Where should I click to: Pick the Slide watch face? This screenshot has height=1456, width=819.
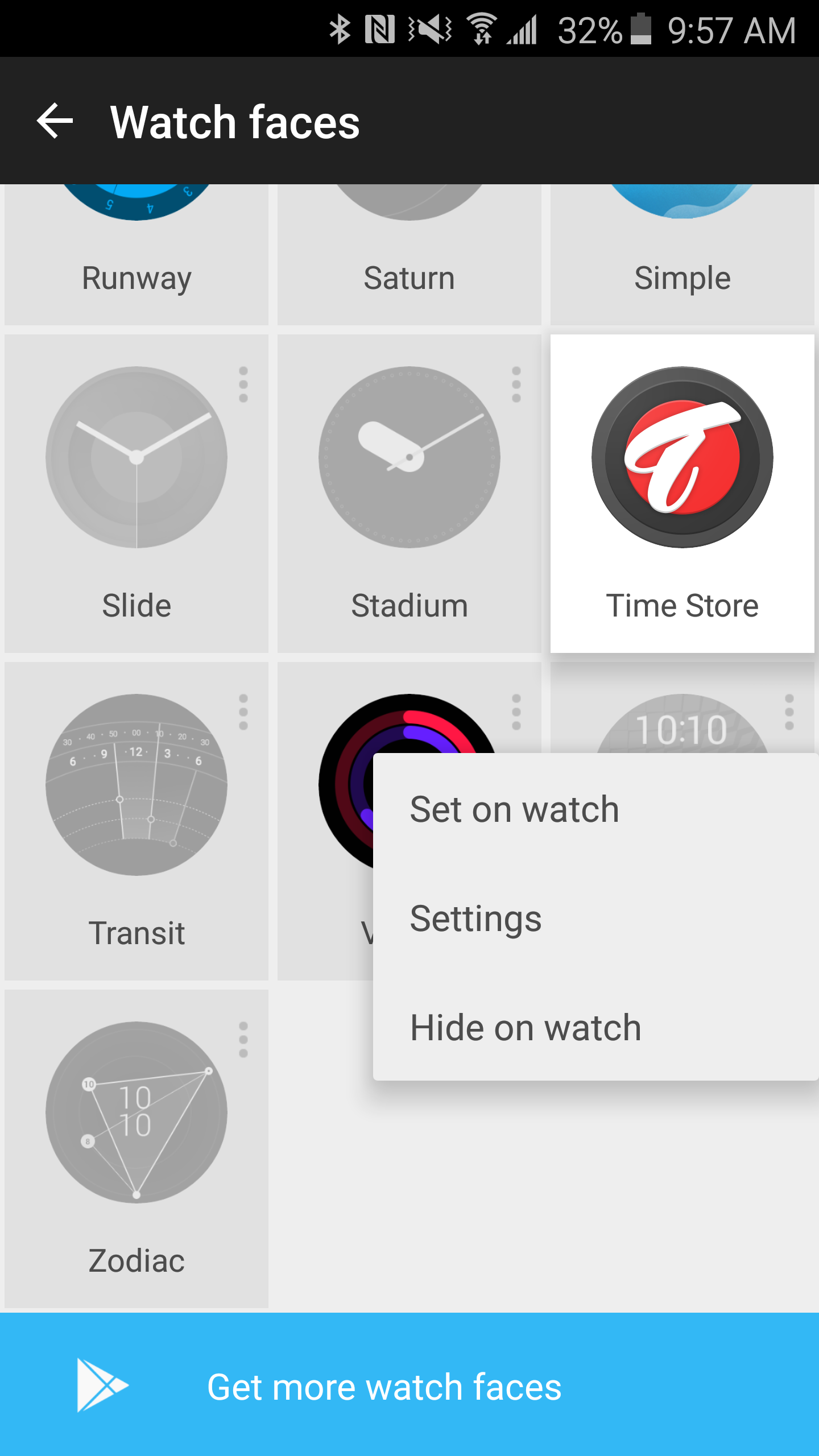(x=136, y=493)
